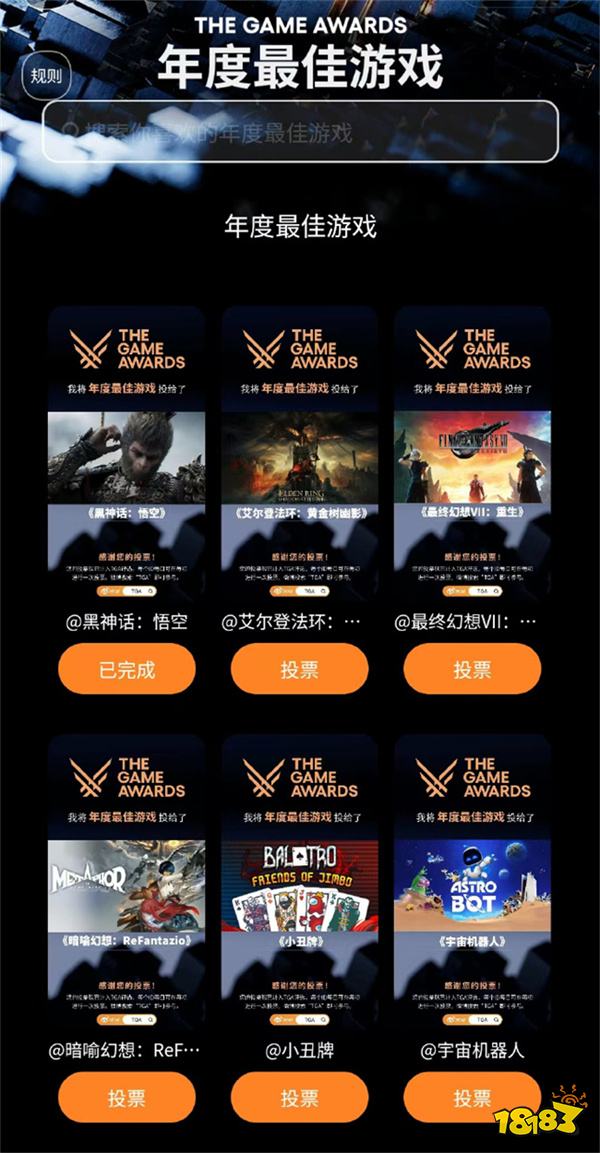This screenshot has height=1153, width=600.
Task: Open the 宇宙机器人 Astro Bot card
Action: (472, 888)
